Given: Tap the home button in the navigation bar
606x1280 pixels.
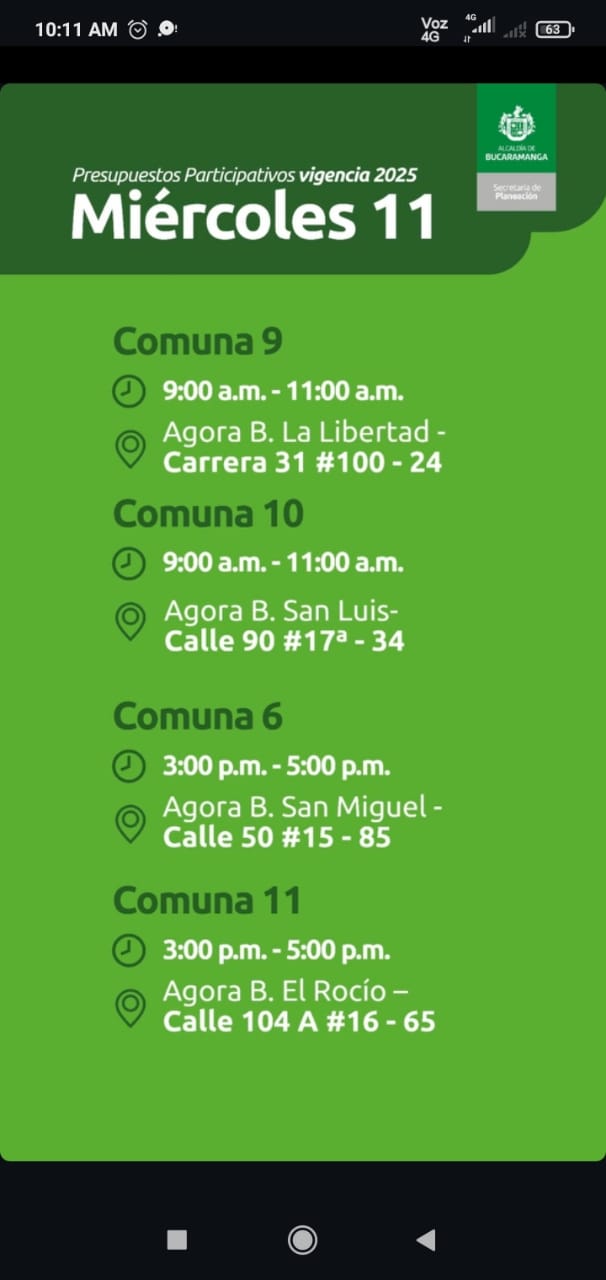Looking at the screenshot, I should 302,1240.
